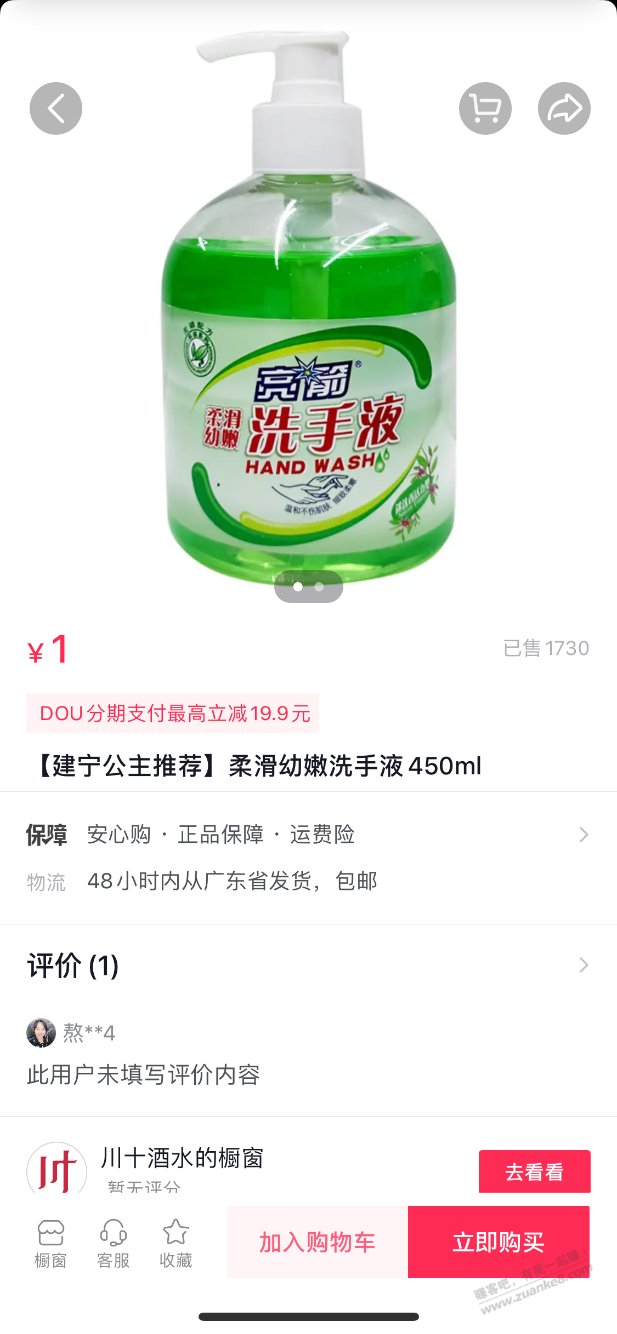Tap 立即购买 to buy now

coord(498,1242)
